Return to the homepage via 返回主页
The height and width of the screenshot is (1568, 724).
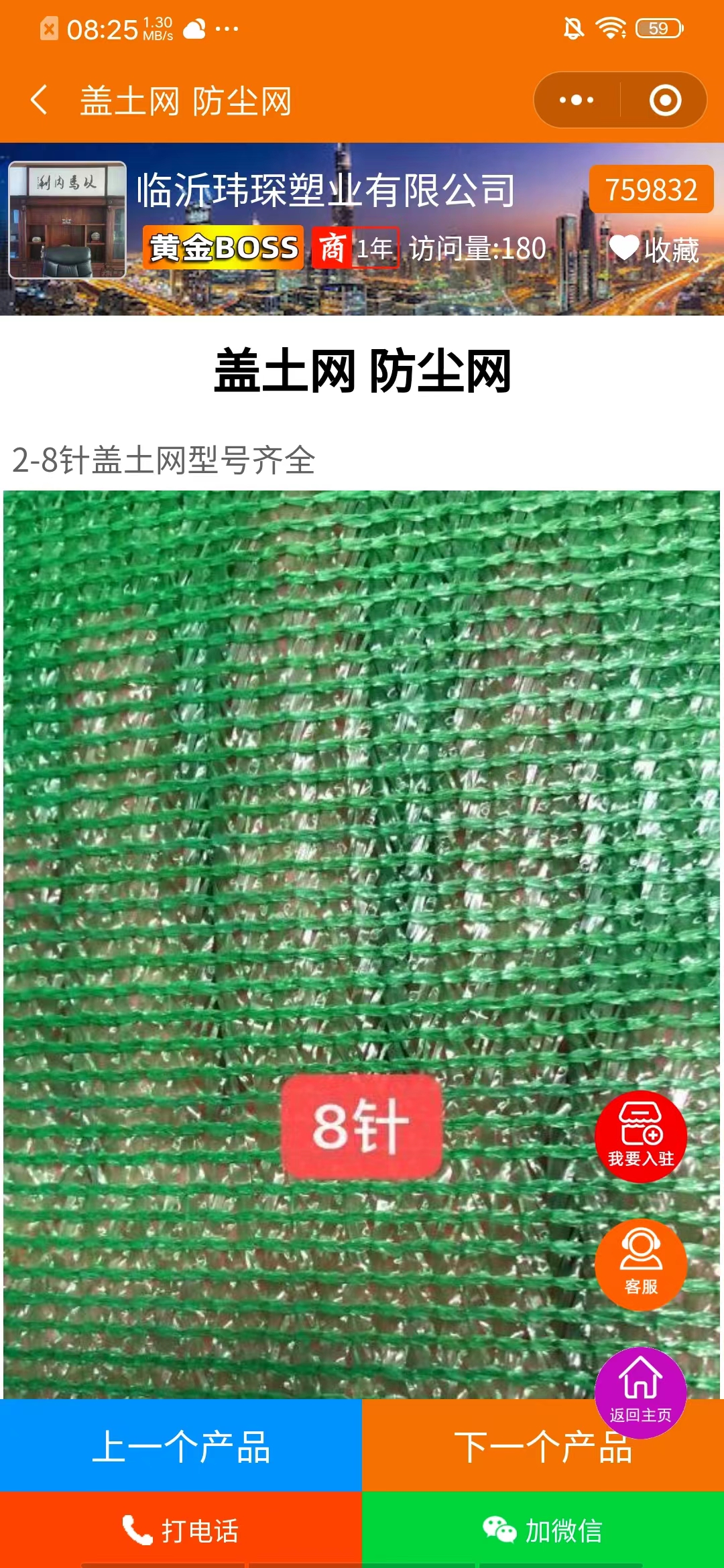coord(641,1392)
